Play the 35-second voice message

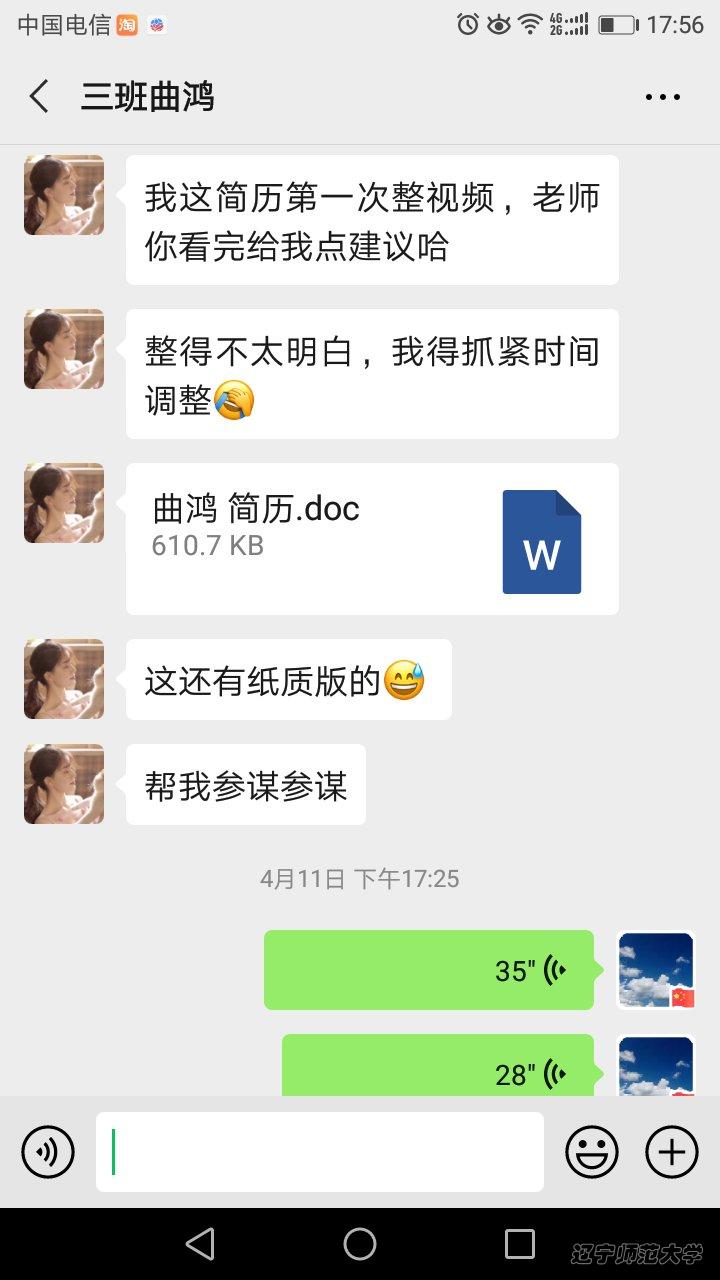click(x=429, y=970)
